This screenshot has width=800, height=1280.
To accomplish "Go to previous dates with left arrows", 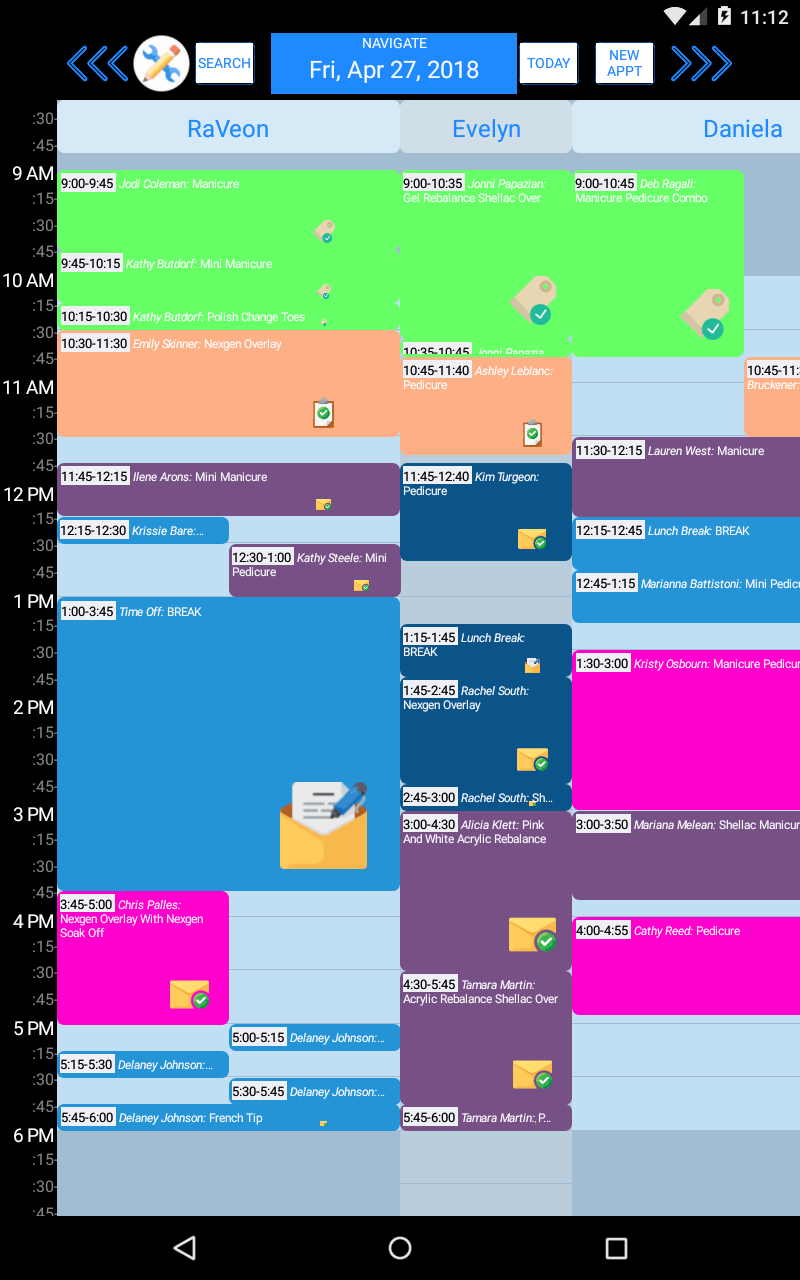I will 97,64.
